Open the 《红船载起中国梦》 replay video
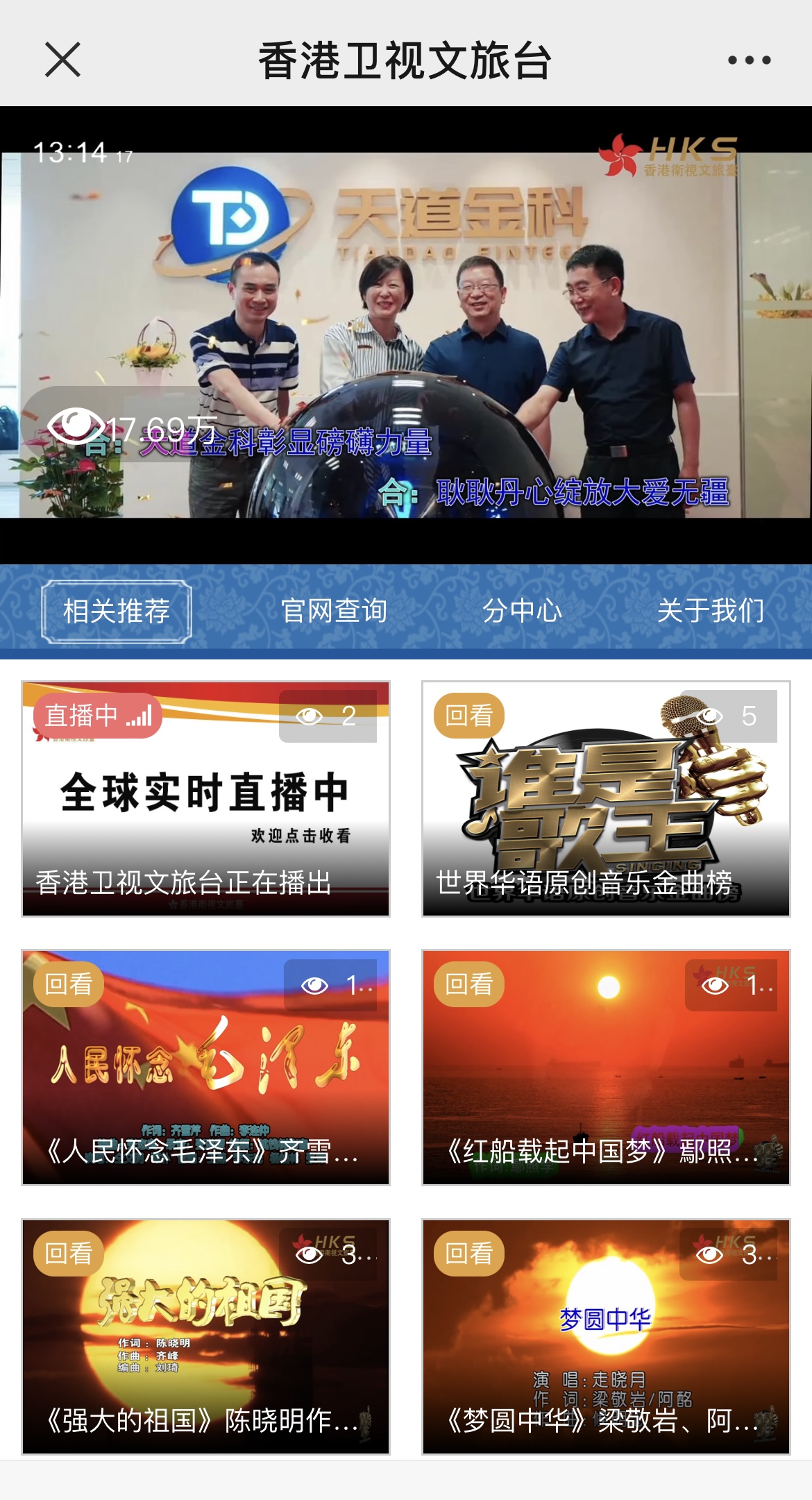This screenshot has height=1500, width=812. 606,1068
